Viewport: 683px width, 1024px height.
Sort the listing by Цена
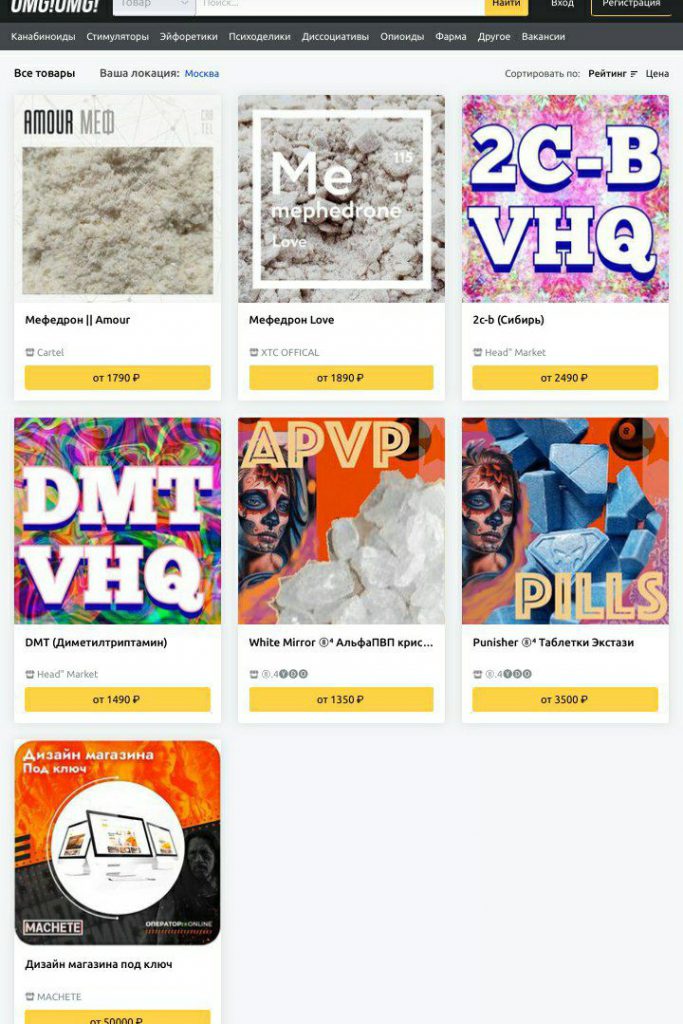click(657, 74)
